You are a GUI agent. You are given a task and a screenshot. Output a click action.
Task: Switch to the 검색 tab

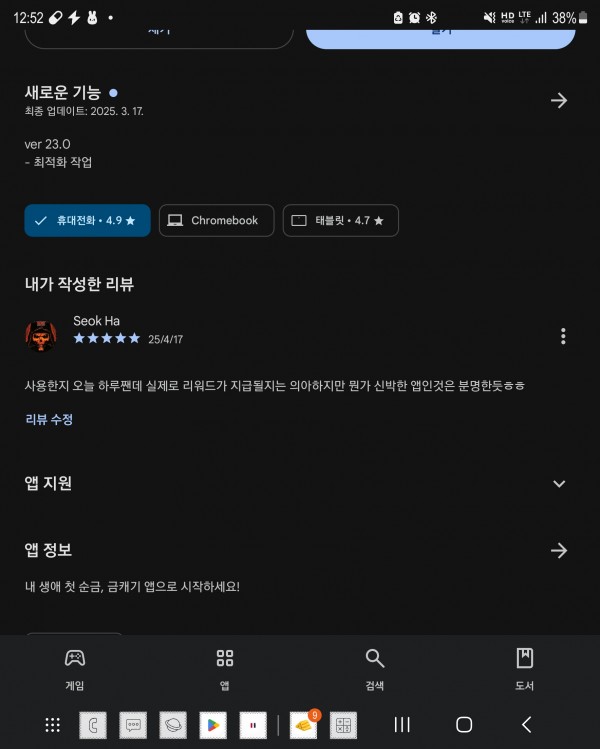(x=375, y=668)
